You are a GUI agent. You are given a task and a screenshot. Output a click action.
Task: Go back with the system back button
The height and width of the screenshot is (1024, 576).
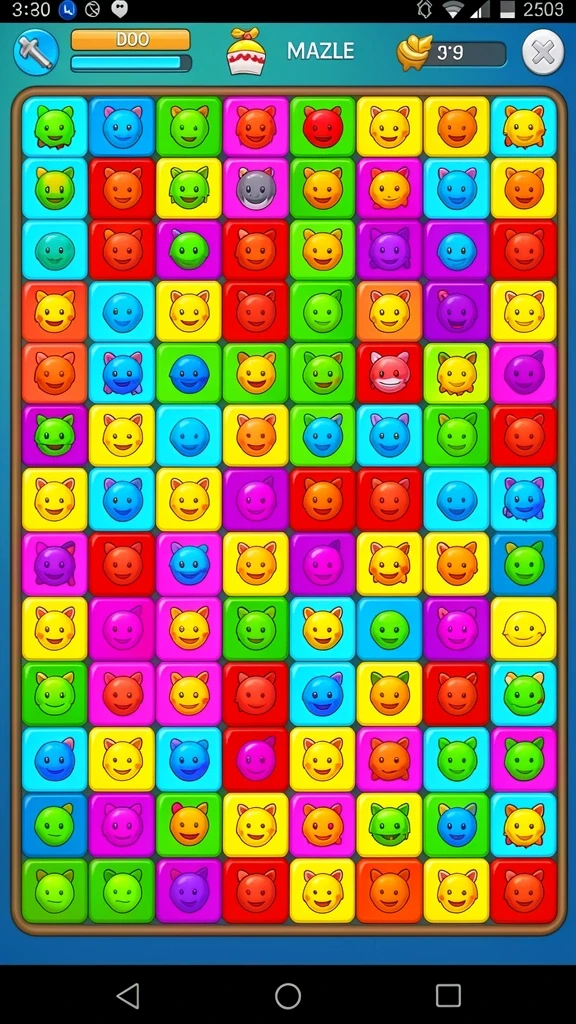point(128,996)
